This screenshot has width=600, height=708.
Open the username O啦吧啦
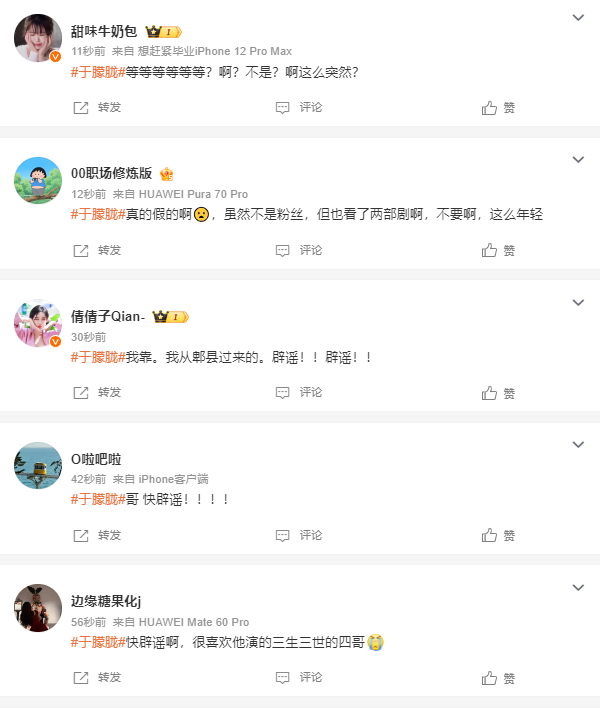[96, 459]
